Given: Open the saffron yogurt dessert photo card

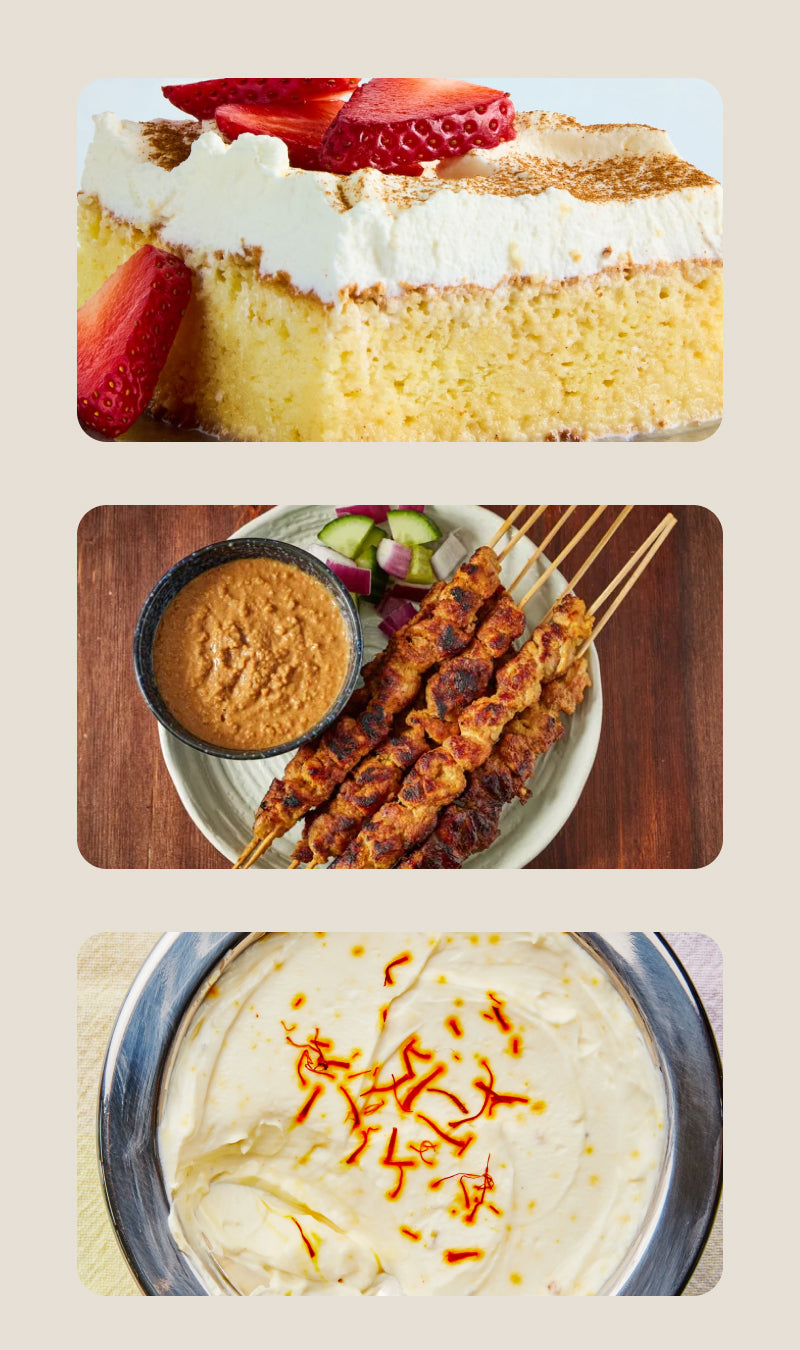Looking at the screenshot, I should pos(400,1114).
